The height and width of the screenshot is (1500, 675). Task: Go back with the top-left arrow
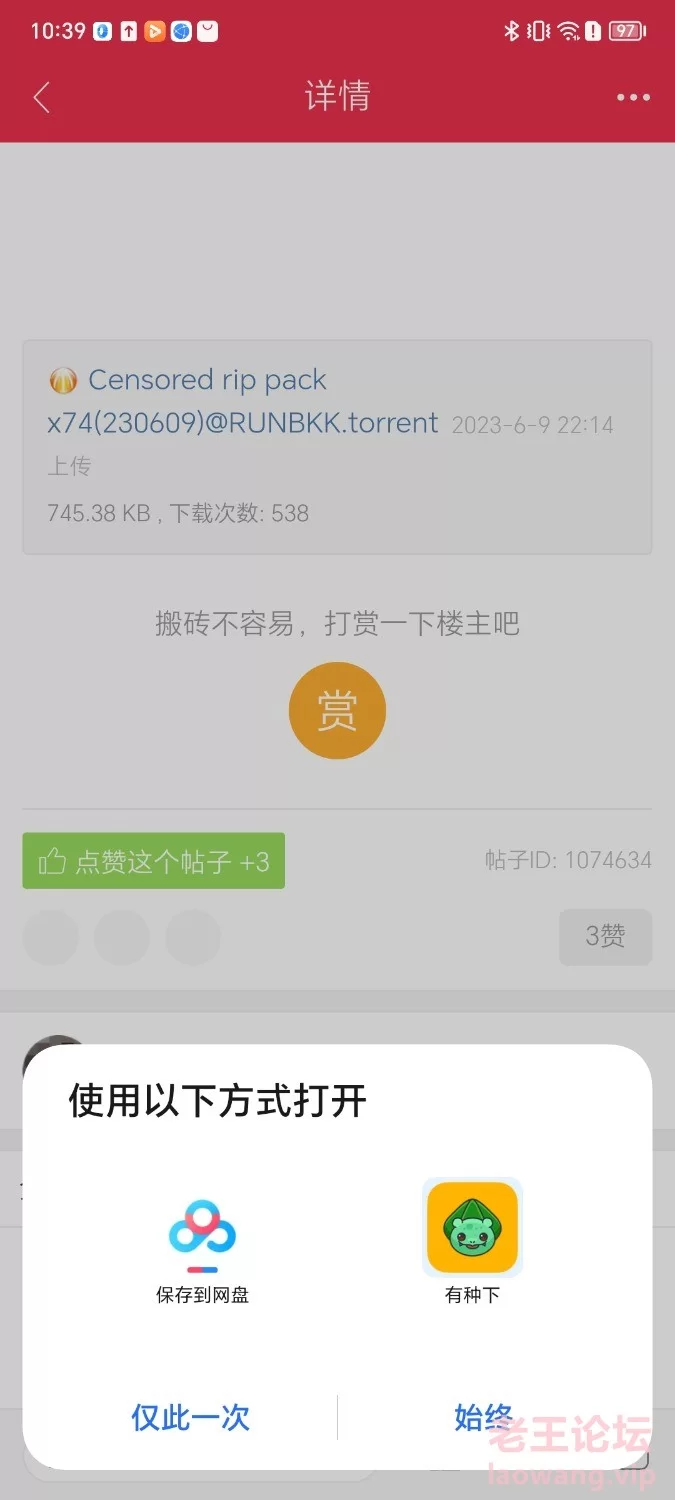[41, 97]
